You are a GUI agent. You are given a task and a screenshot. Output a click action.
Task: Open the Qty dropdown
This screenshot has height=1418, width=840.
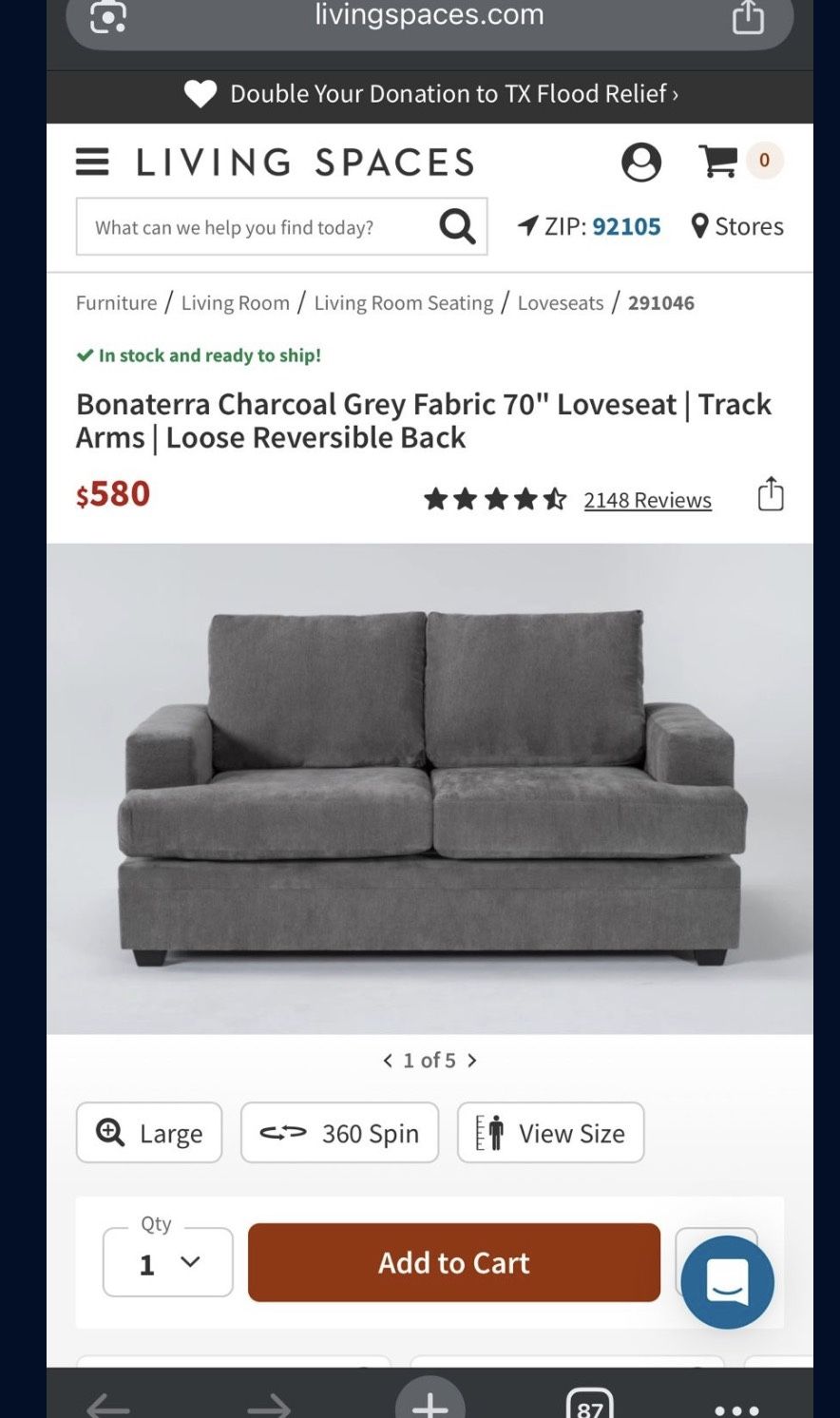click(x=168, y=1263)
